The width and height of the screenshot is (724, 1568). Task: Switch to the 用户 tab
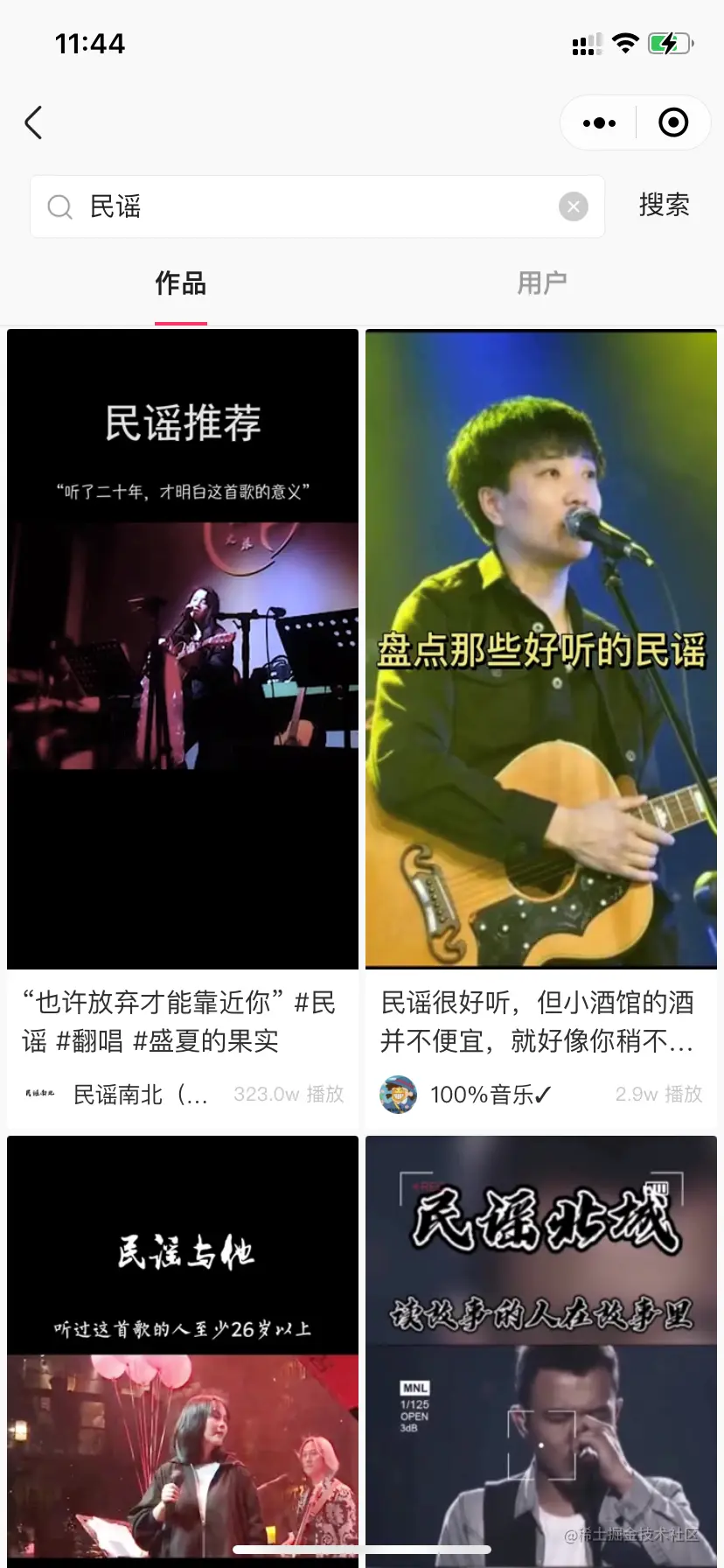pos(542,283)
